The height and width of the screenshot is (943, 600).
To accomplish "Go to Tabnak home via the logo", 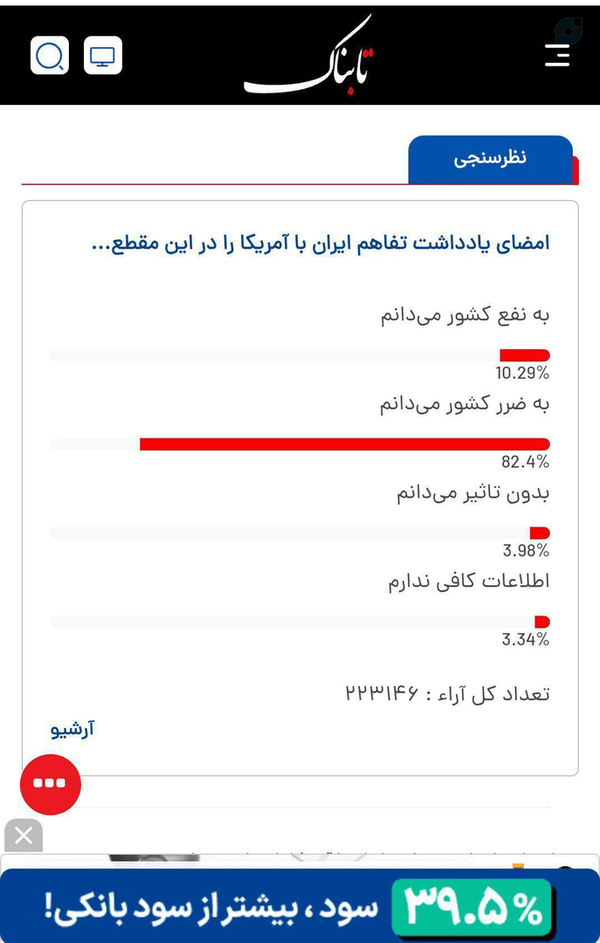I will [310, 57].
